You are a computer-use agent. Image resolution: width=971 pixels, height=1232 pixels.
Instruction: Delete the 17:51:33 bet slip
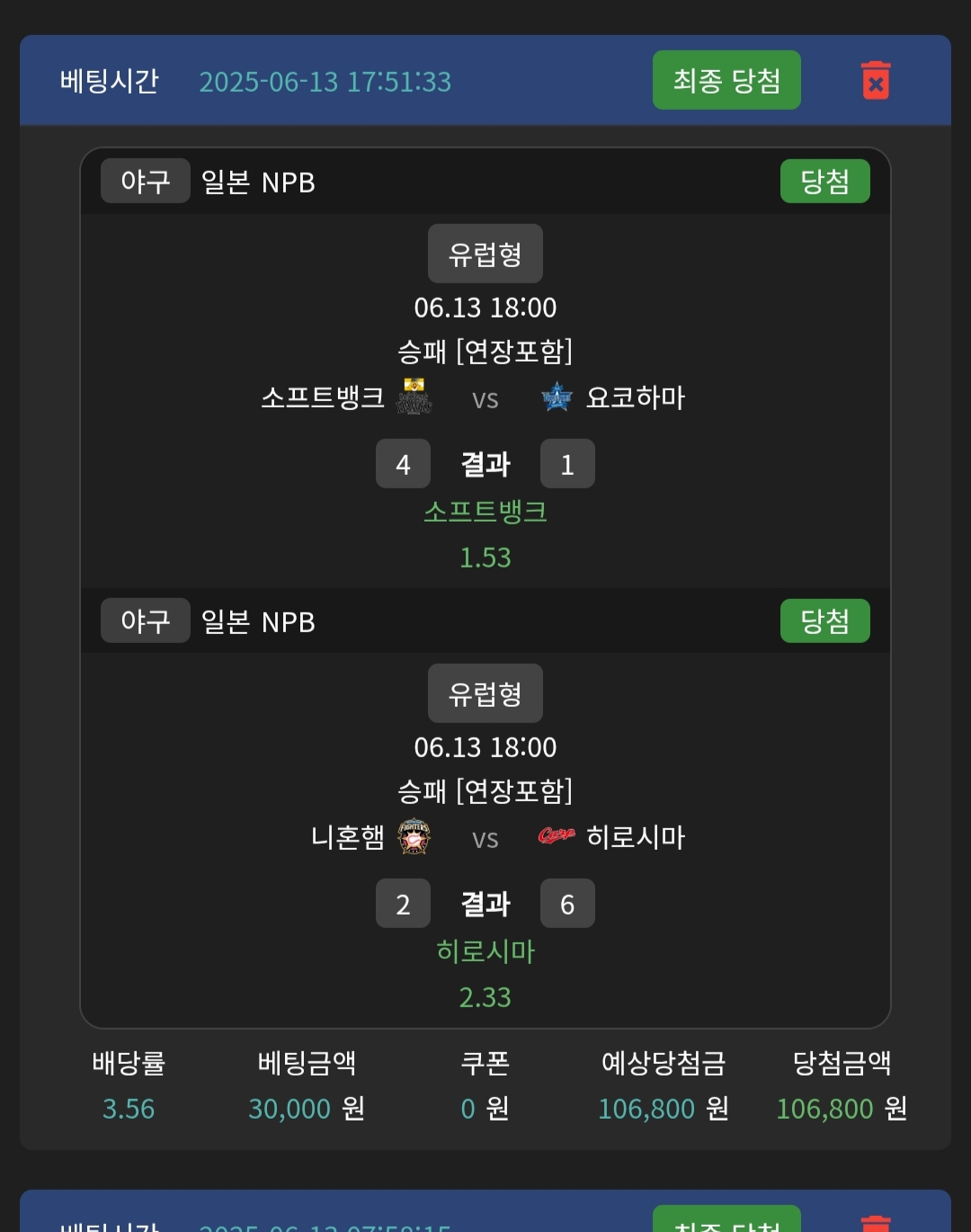coord(875,81)
